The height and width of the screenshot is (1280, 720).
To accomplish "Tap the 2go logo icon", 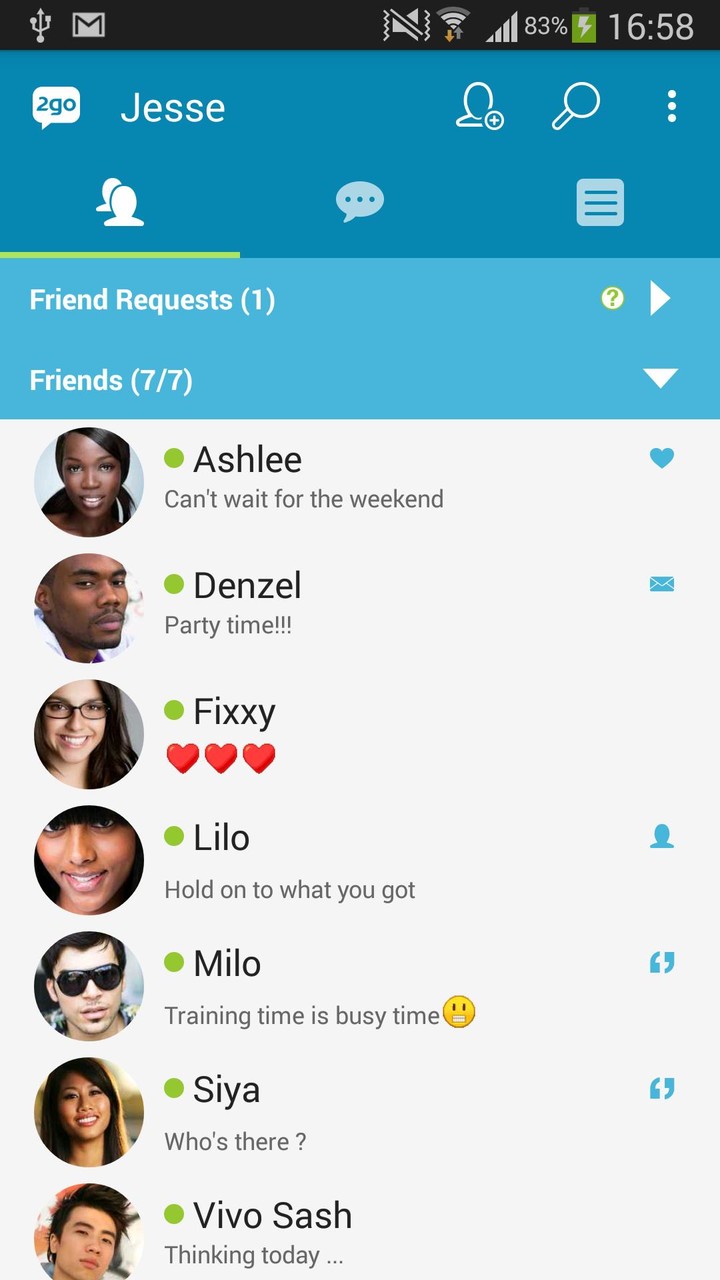I will pos(56,107).
